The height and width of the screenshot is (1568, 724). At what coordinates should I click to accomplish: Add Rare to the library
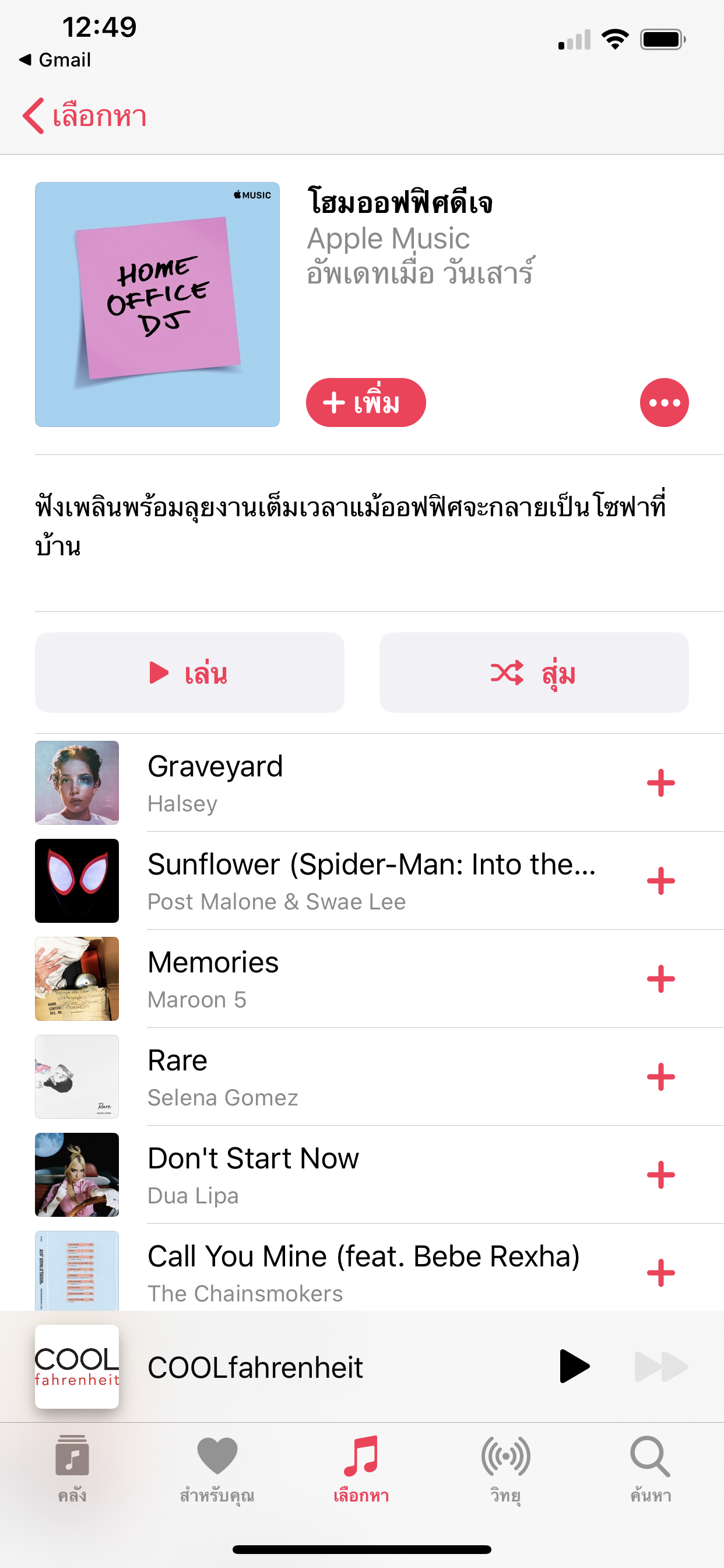click(x=660, y=1077)
